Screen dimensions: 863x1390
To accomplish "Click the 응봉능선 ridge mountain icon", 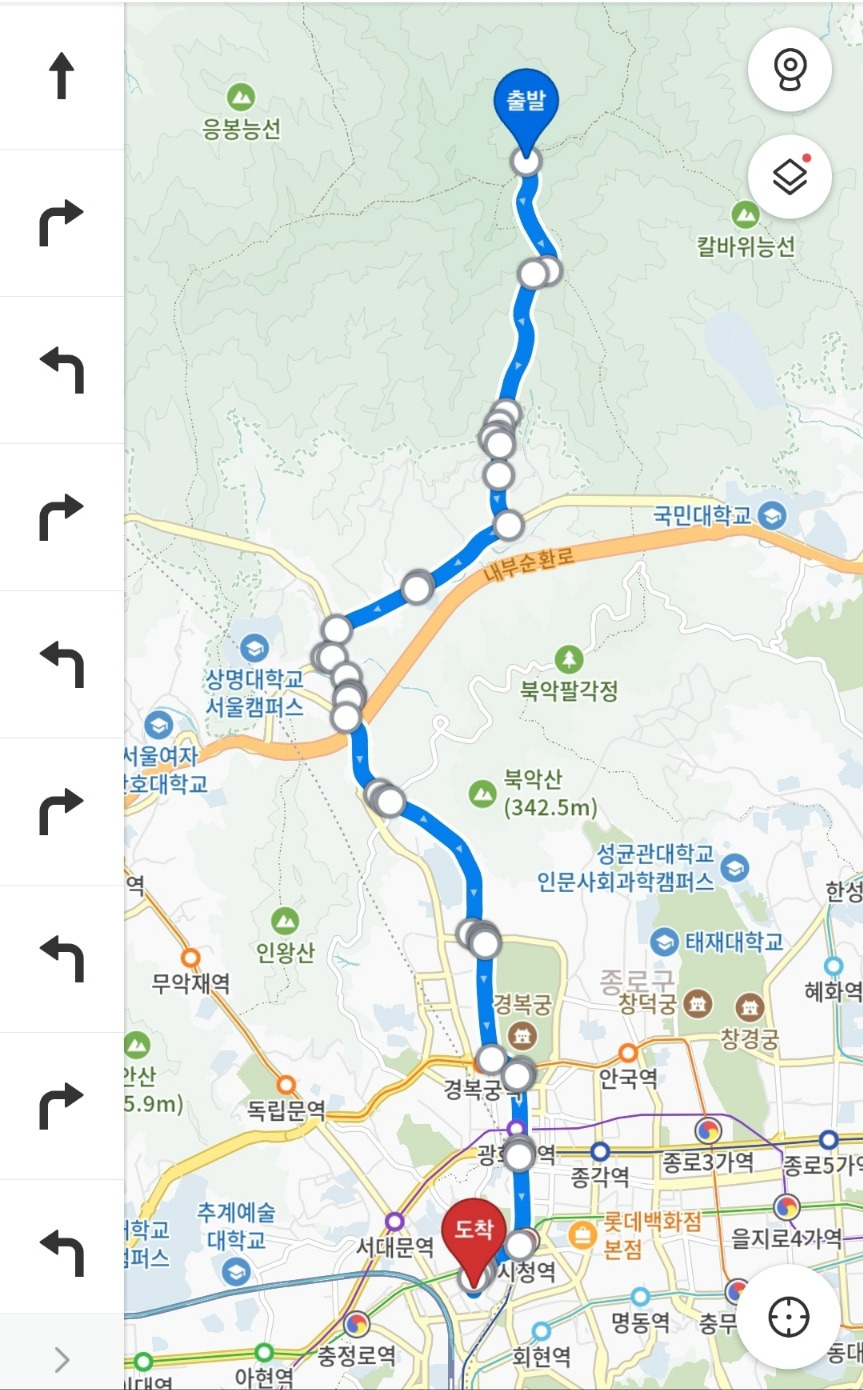I will coord(242,98).
